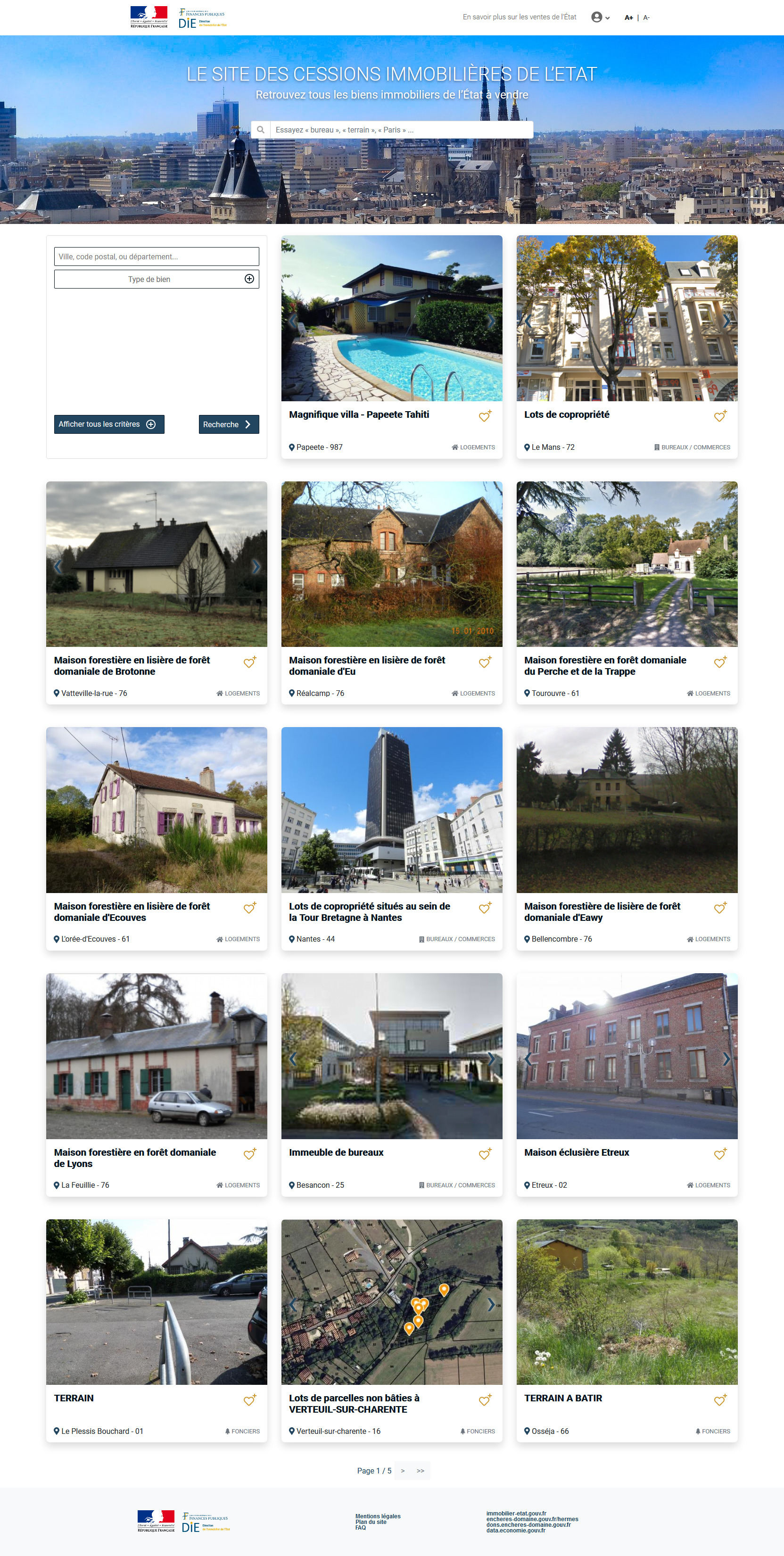Open 'En savoir plus sur les ventes de l'État'
This screenshot has width=784, height=1556.
[519, 17]
